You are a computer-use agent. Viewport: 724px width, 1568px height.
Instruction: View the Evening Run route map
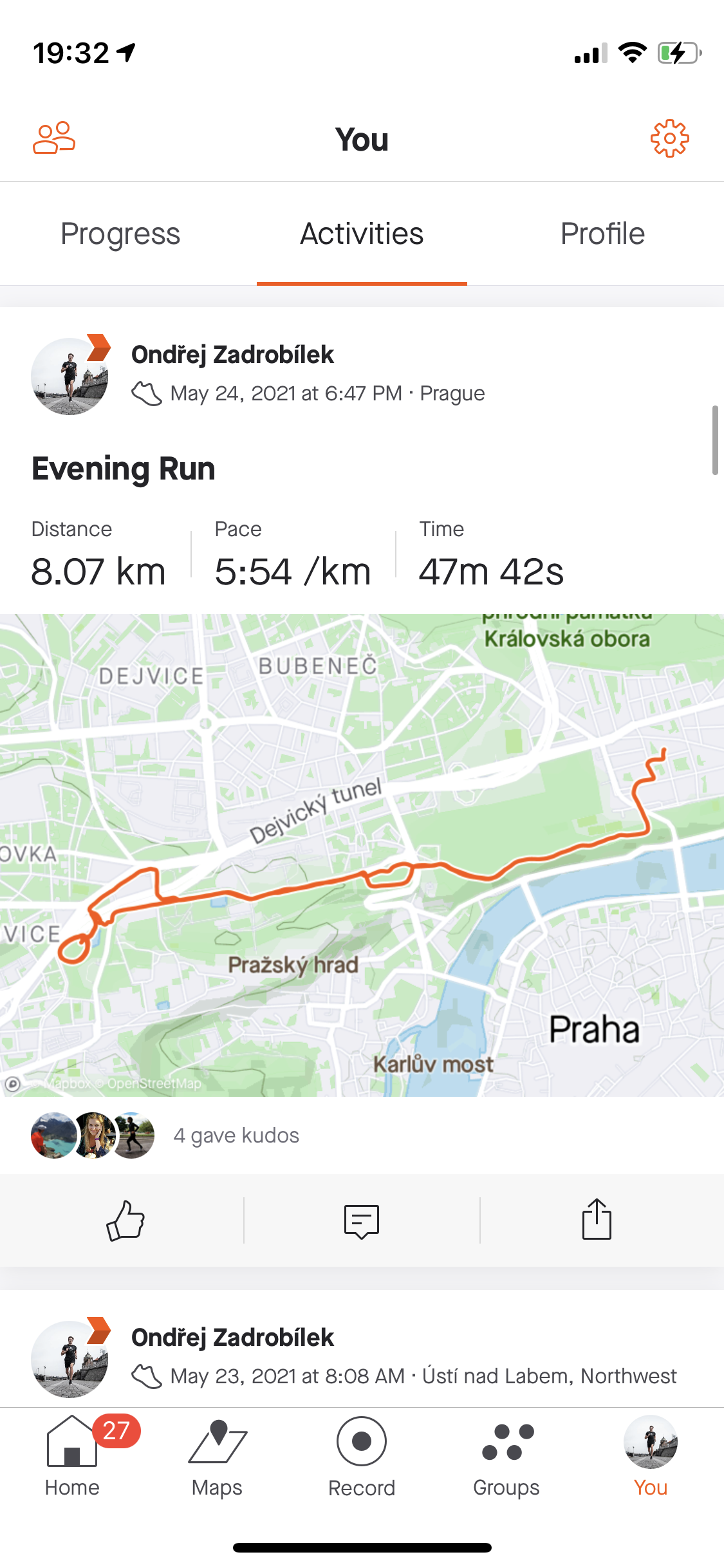[x=362, y=855]
